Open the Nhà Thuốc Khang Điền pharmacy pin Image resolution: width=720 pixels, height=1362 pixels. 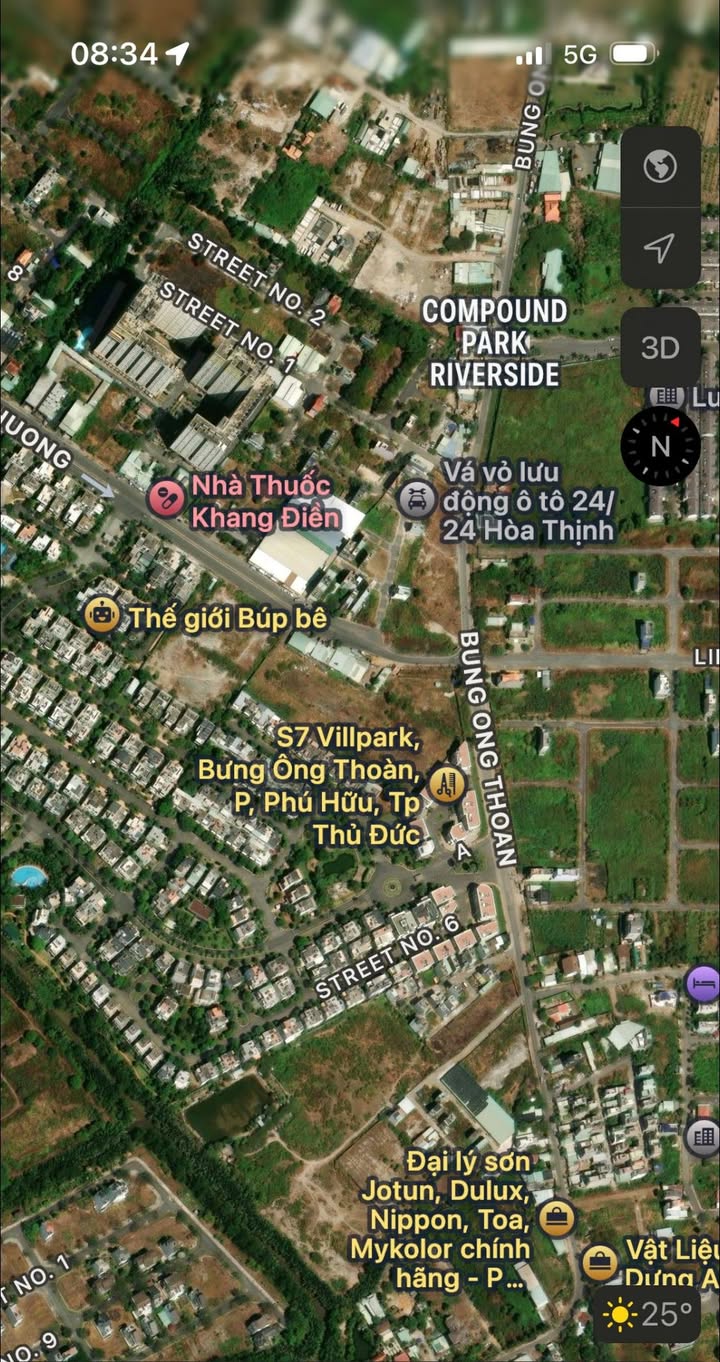166,498
